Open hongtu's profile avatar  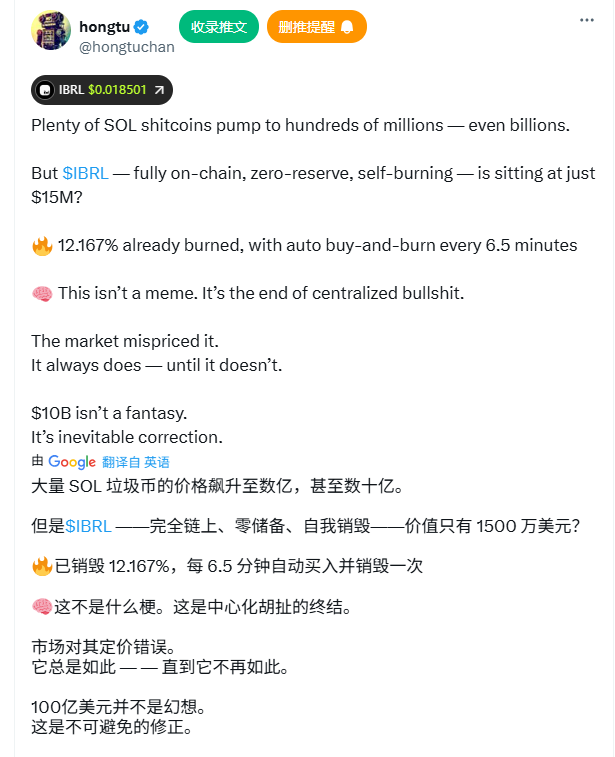[51, 33]
